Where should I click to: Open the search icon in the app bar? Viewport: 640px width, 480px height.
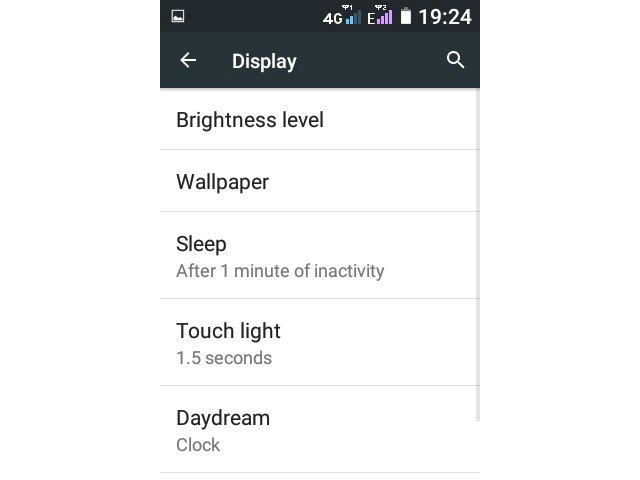(x=455, y=61)
